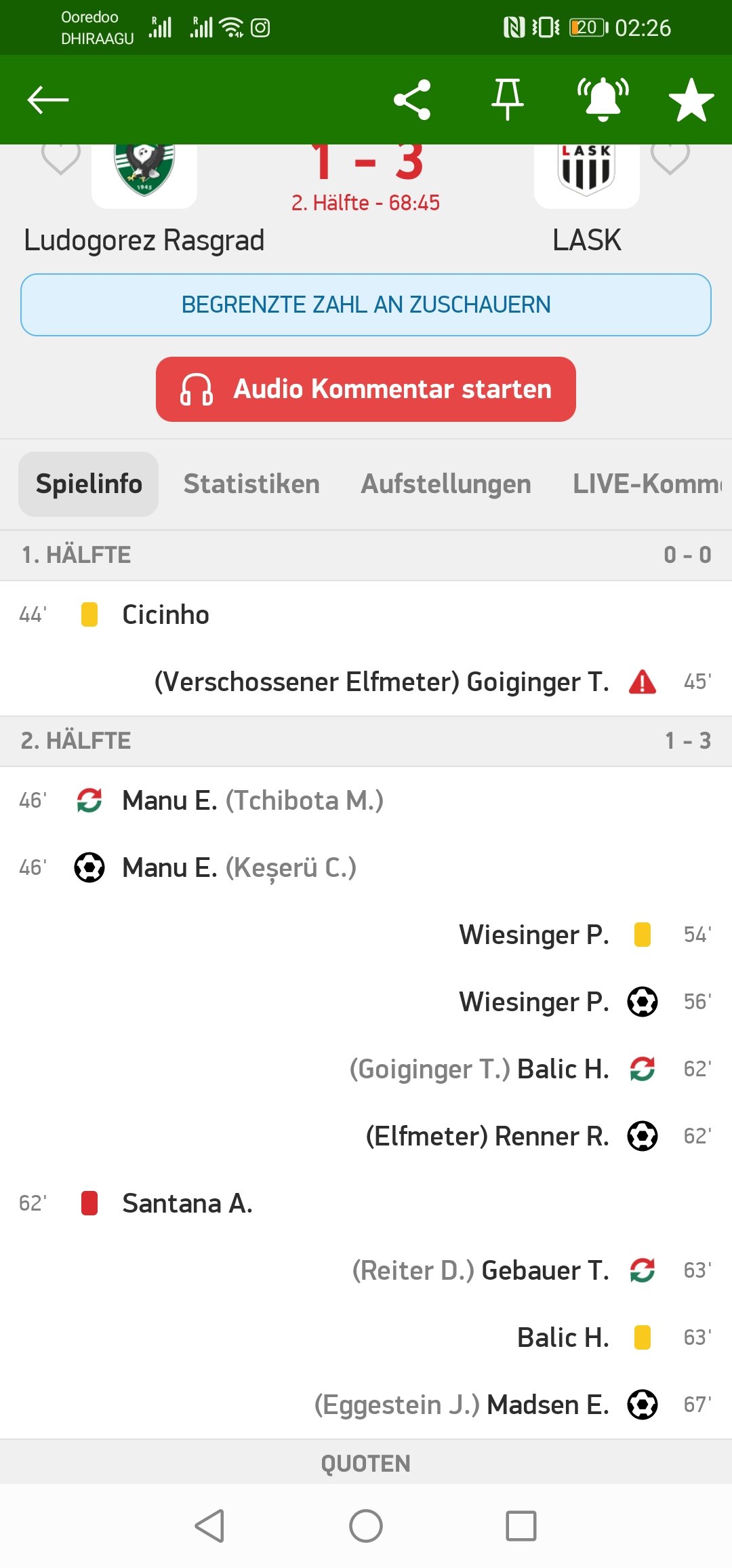Toggle the favorite star for this match
Screen dimensions: 732x1568
point(691,100)
